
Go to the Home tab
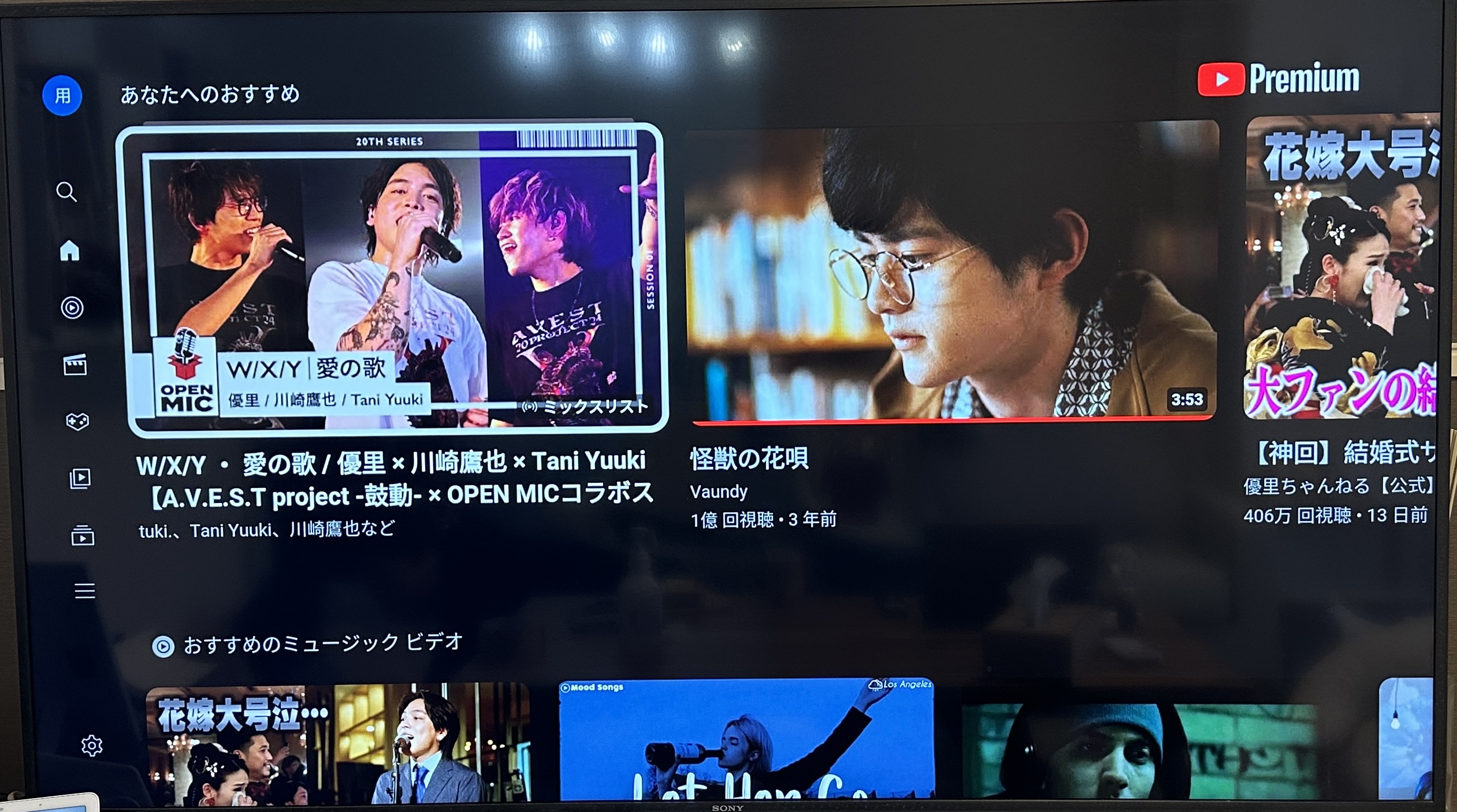click(69, 250)
